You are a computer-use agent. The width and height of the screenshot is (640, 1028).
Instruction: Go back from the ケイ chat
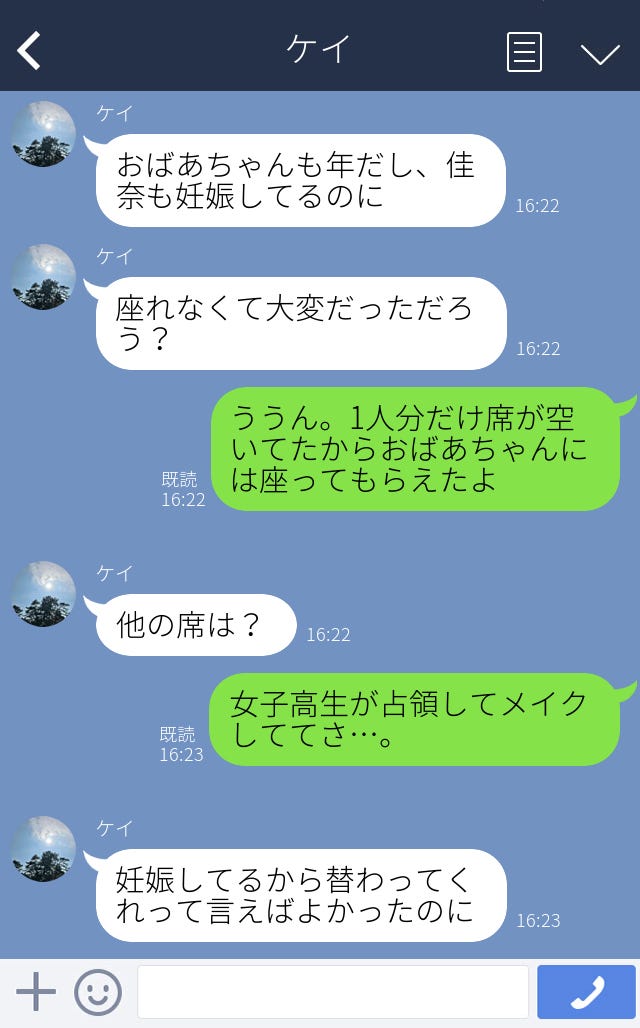(x=30, y=51)
